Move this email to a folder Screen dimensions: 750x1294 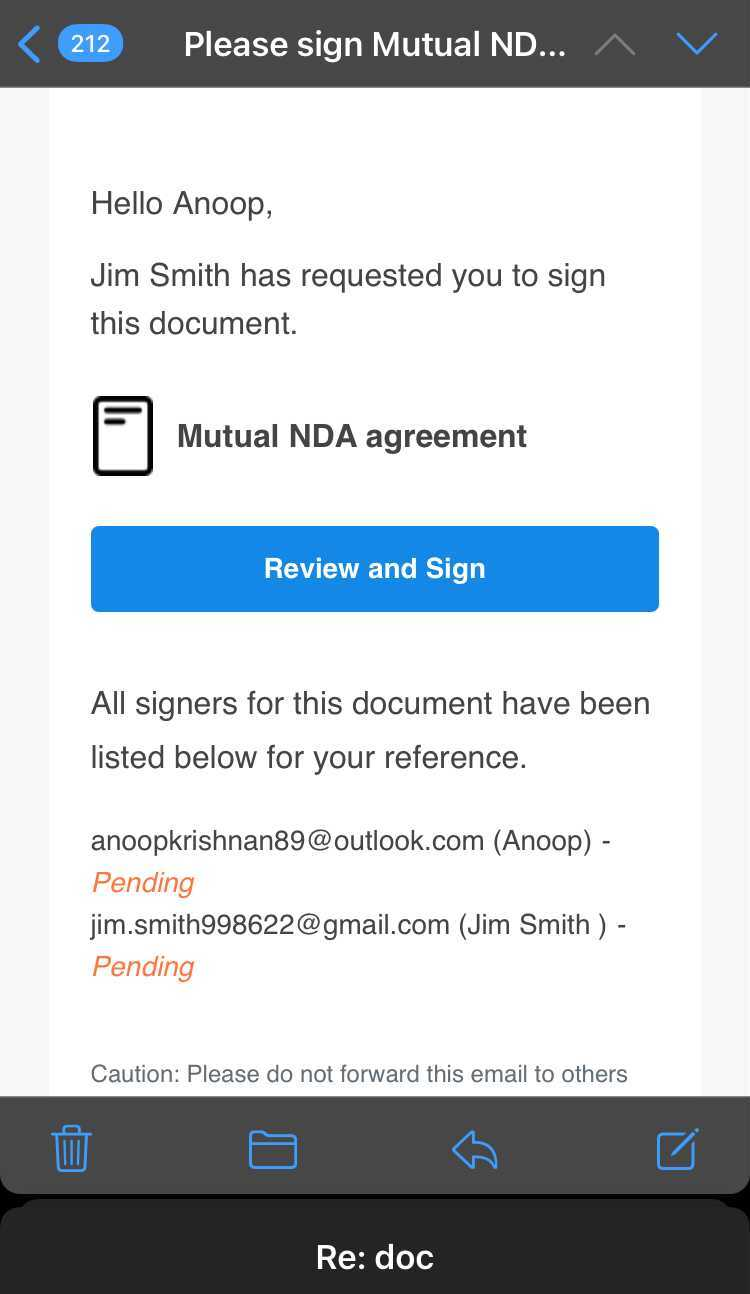(x=273, y=1149)
